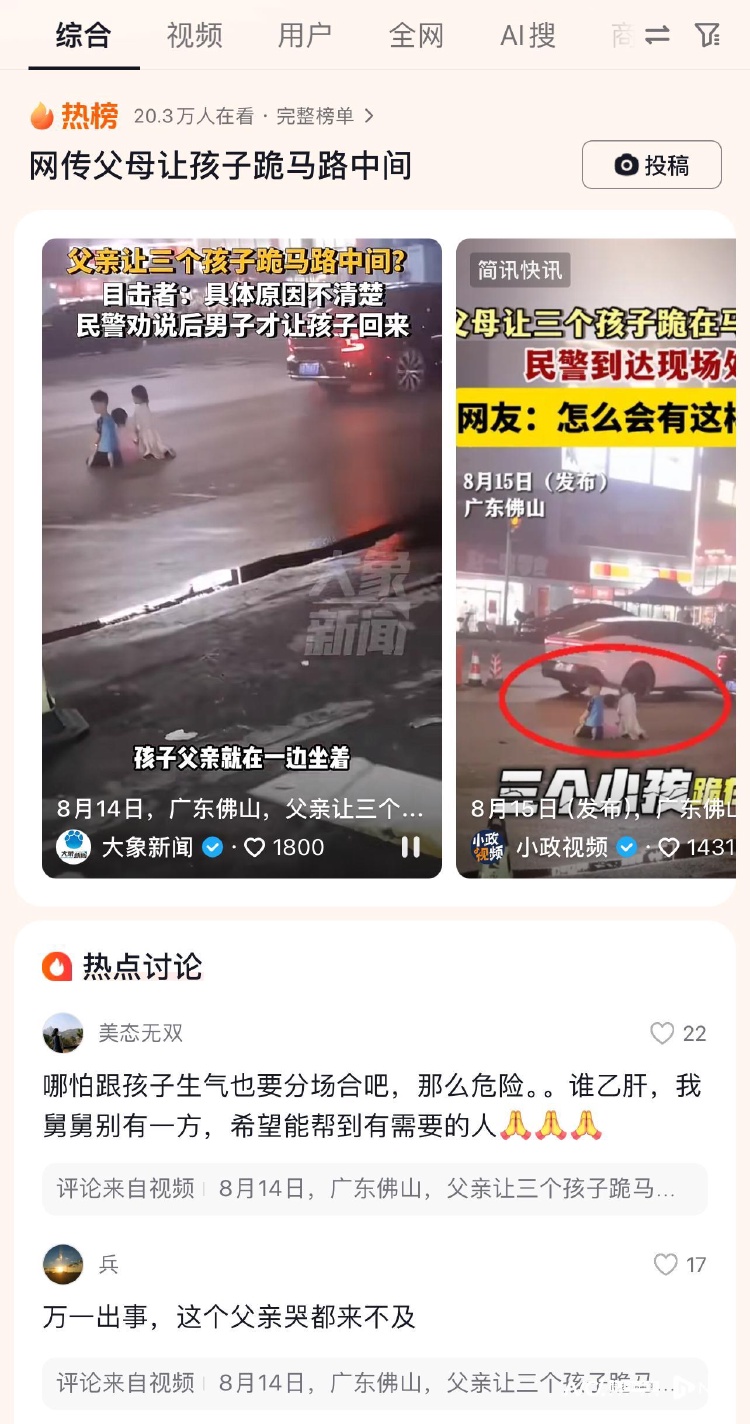View 美态无双's profile avatar
The width and height of the screenshot is (750, 1424).
(63, 1033)
